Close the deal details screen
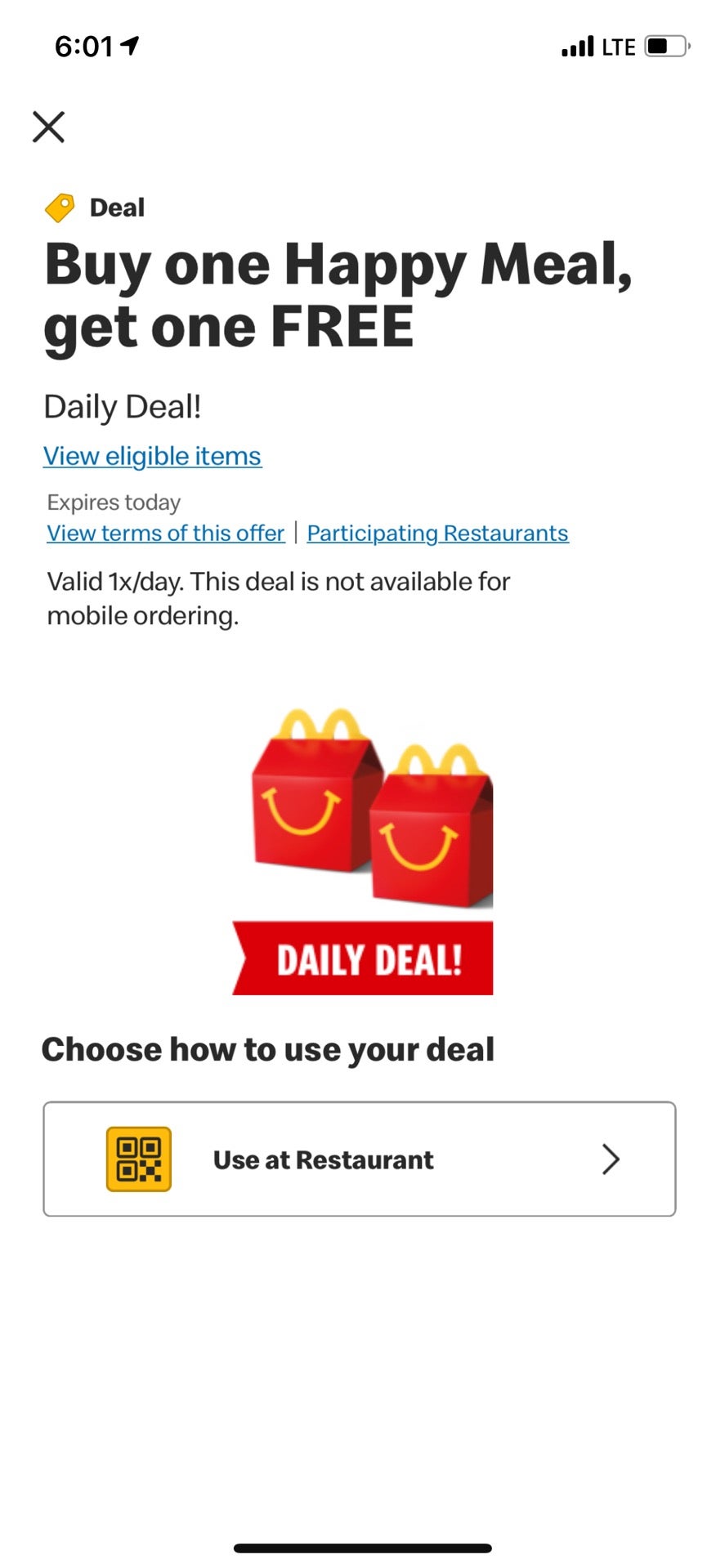 pyautogui.click(x=48, y=127)
